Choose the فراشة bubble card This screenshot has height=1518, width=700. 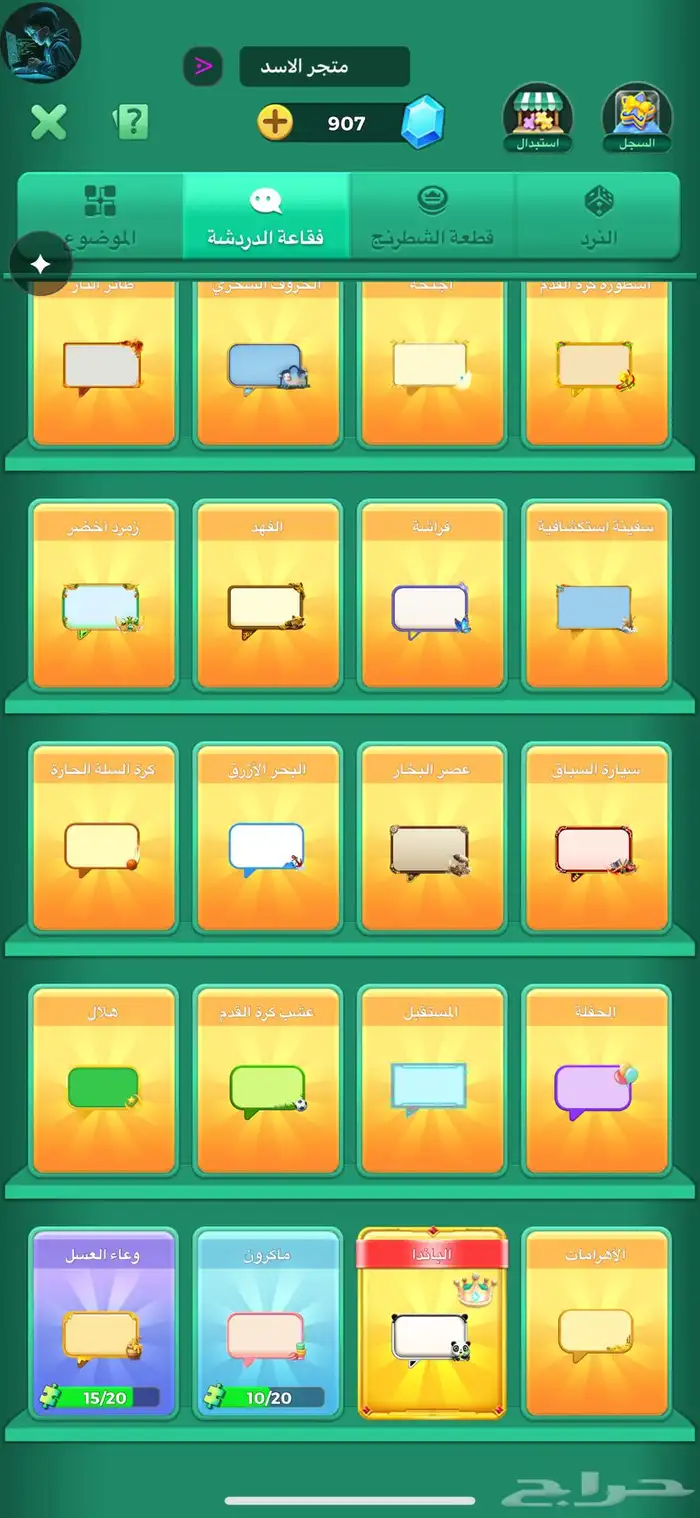coord(431,596)
